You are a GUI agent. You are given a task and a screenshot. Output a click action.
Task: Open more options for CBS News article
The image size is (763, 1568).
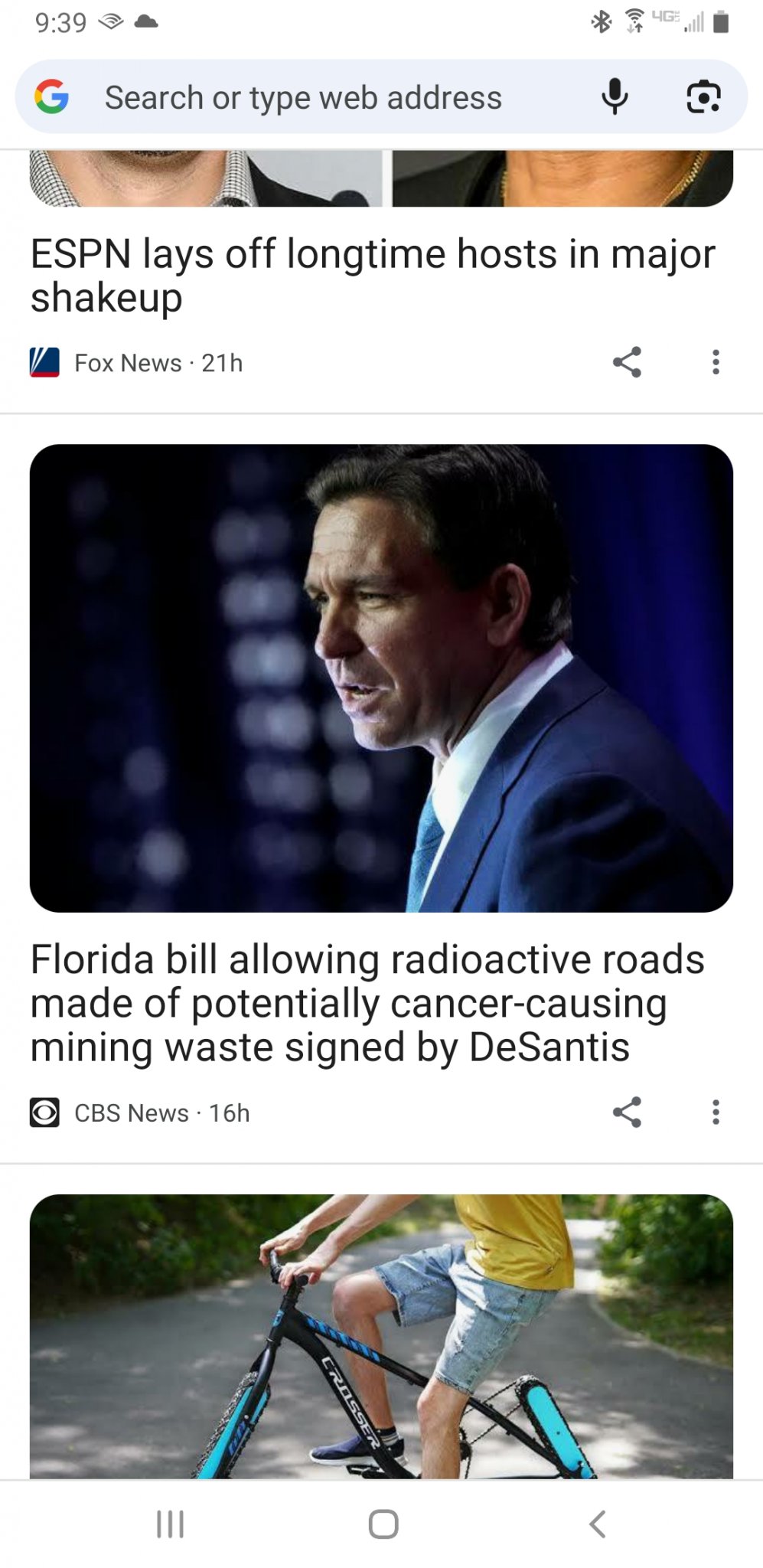pyautogui.click(x=716, y=1112)
